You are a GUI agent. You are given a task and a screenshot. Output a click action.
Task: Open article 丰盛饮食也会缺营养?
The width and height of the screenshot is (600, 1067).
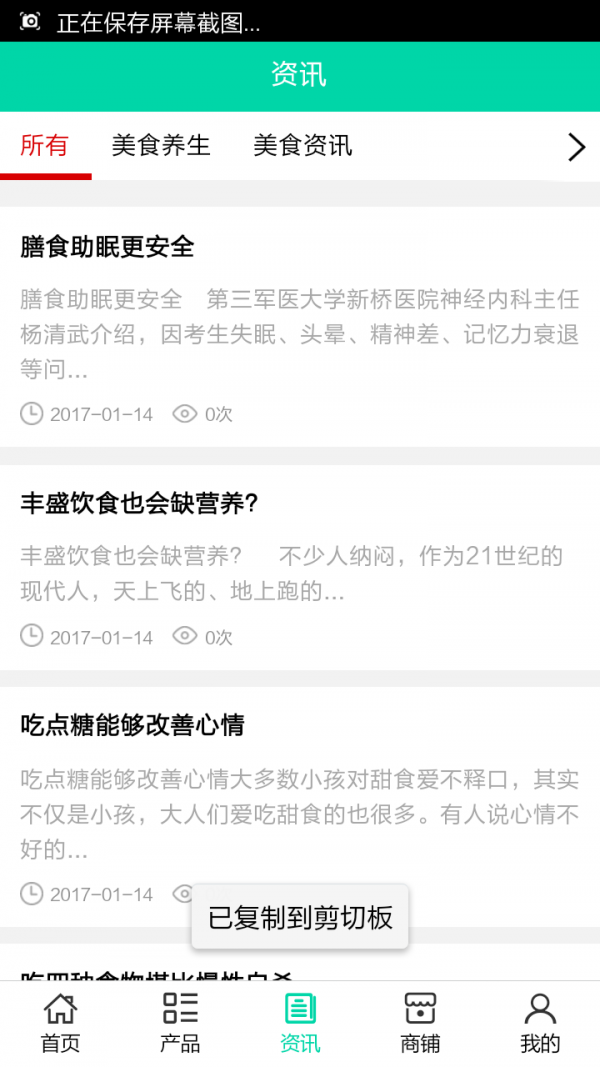pos(140,504)
